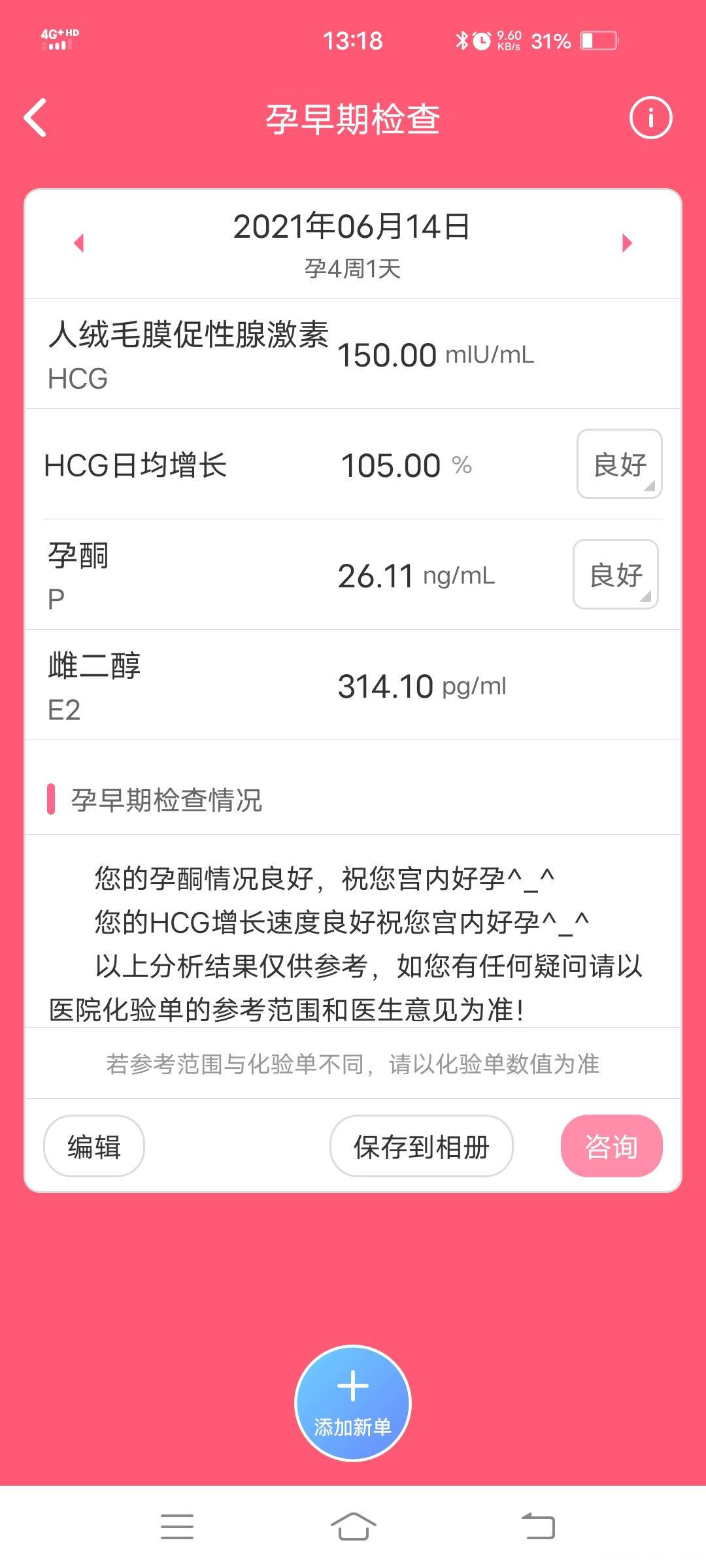Click the 编辑 button to edit values
This screenshot has width=706, height=1568.
pos(93,1145)
